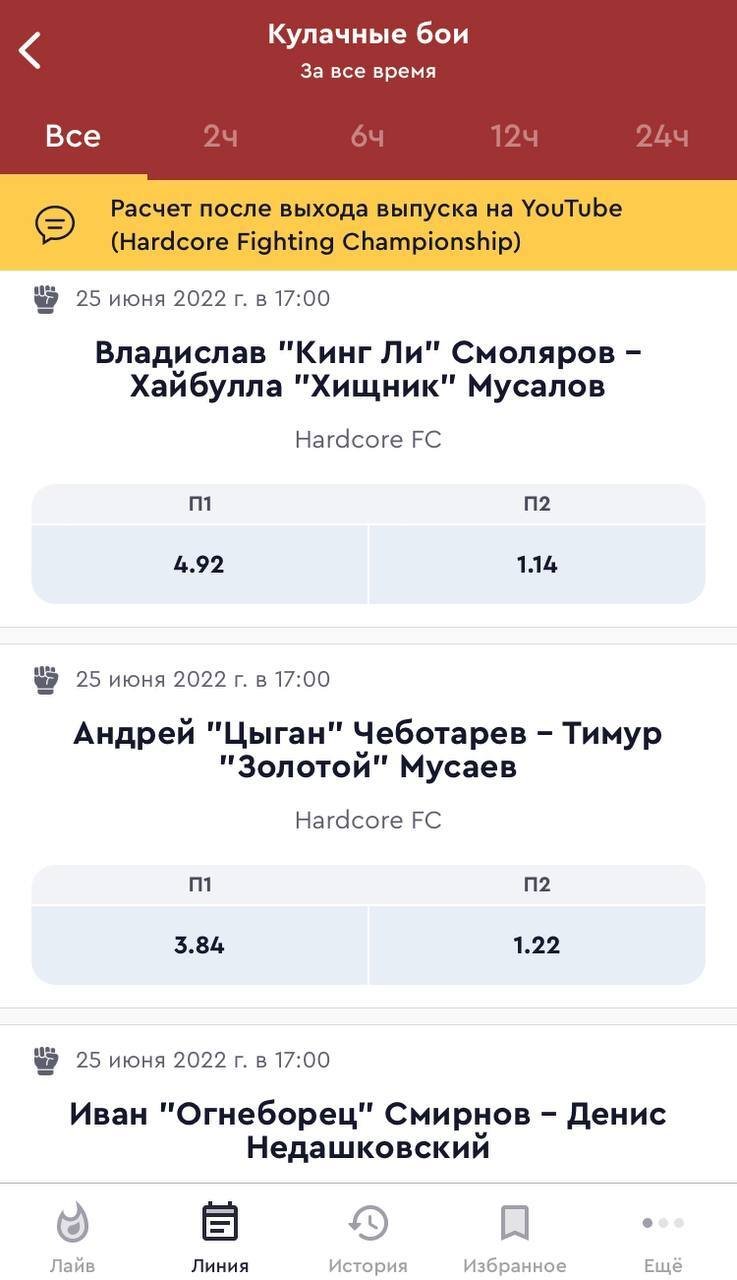The image size is (737, 1280).
Task: Open the История tab
Action: click(x=367, y=1236)
